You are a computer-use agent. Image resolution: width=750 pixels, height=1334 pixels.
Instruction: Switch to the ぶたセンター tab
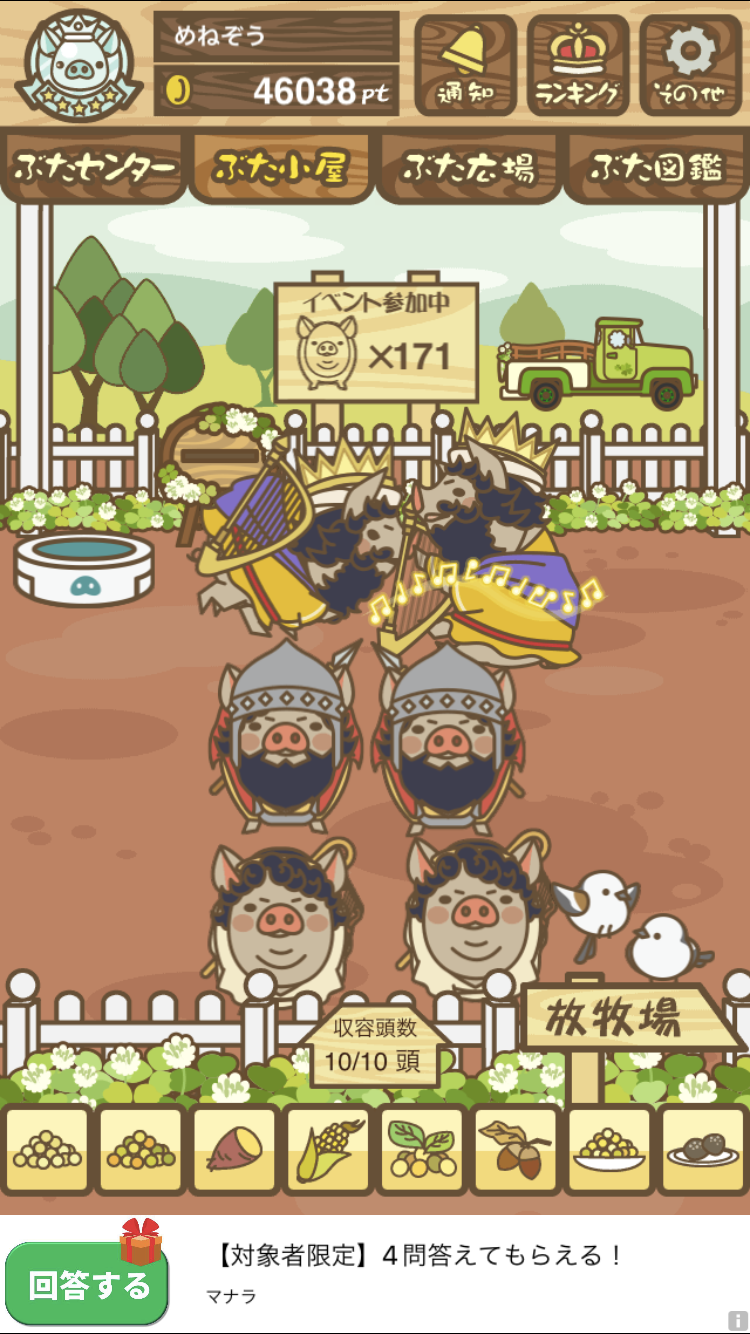point(94,167)
